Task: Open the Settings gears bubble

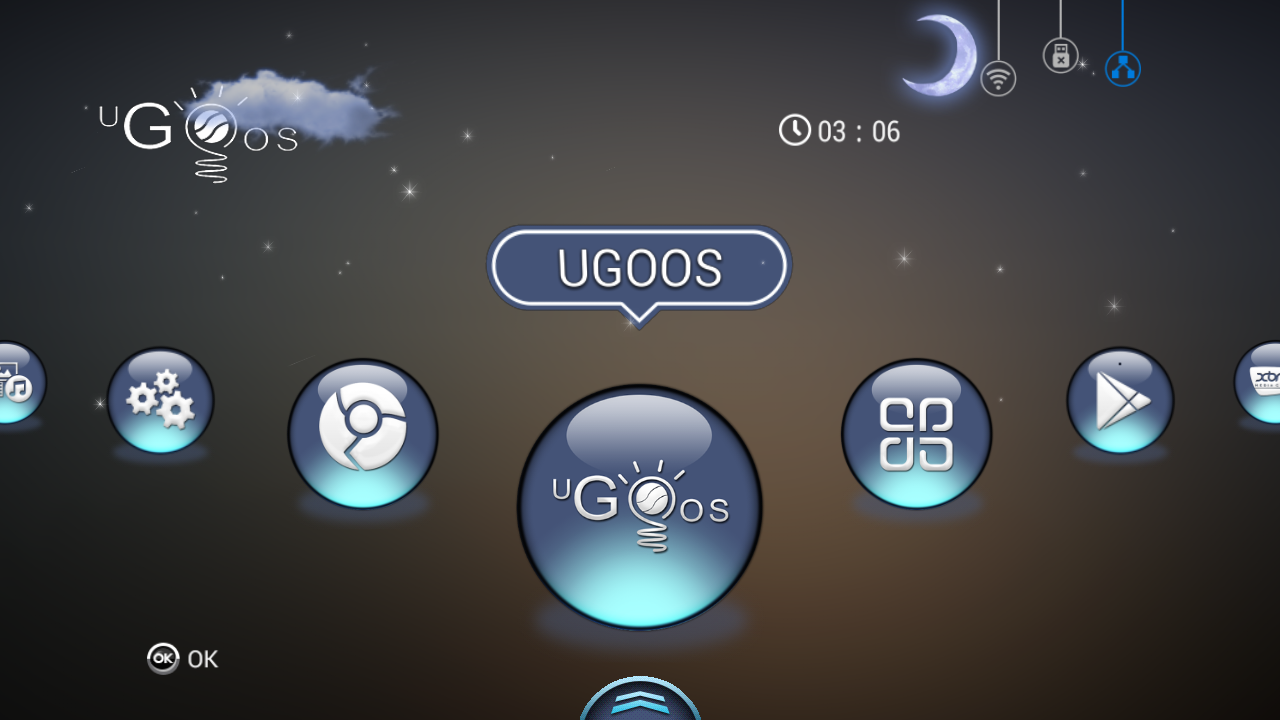Action: click(x=160, y=400)
